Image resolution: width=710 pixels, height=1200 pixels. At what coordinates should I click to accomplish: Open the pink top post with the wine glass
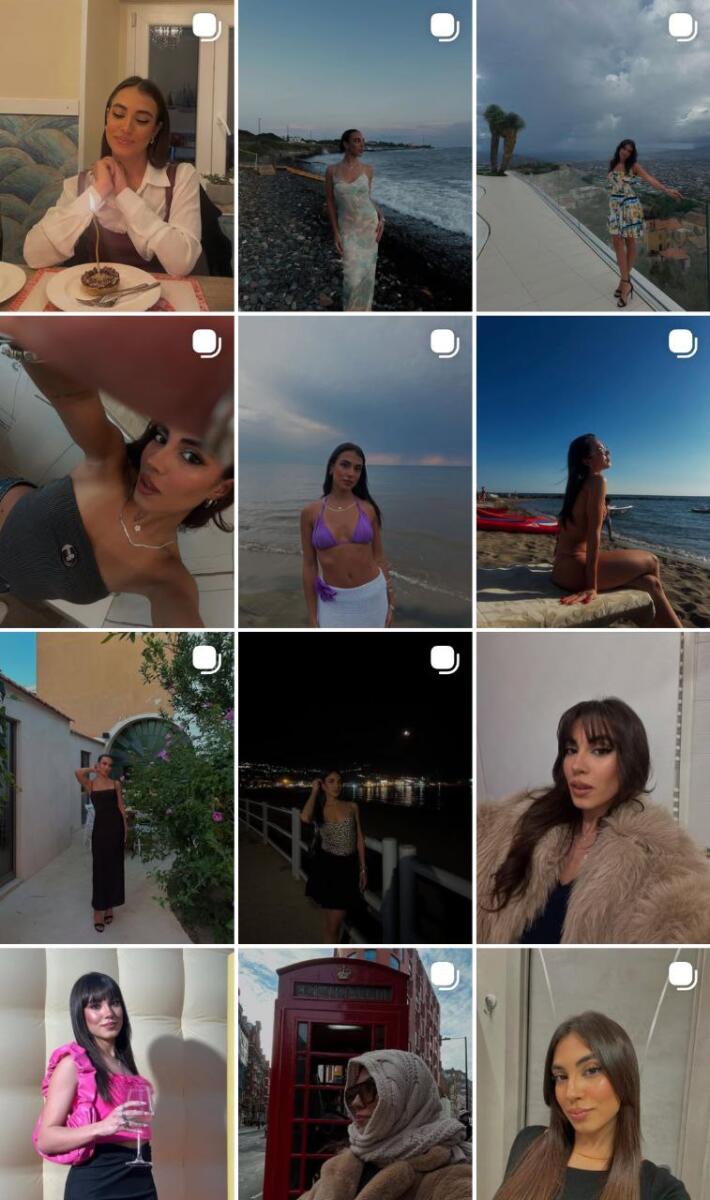click(x=117, y=1075)
